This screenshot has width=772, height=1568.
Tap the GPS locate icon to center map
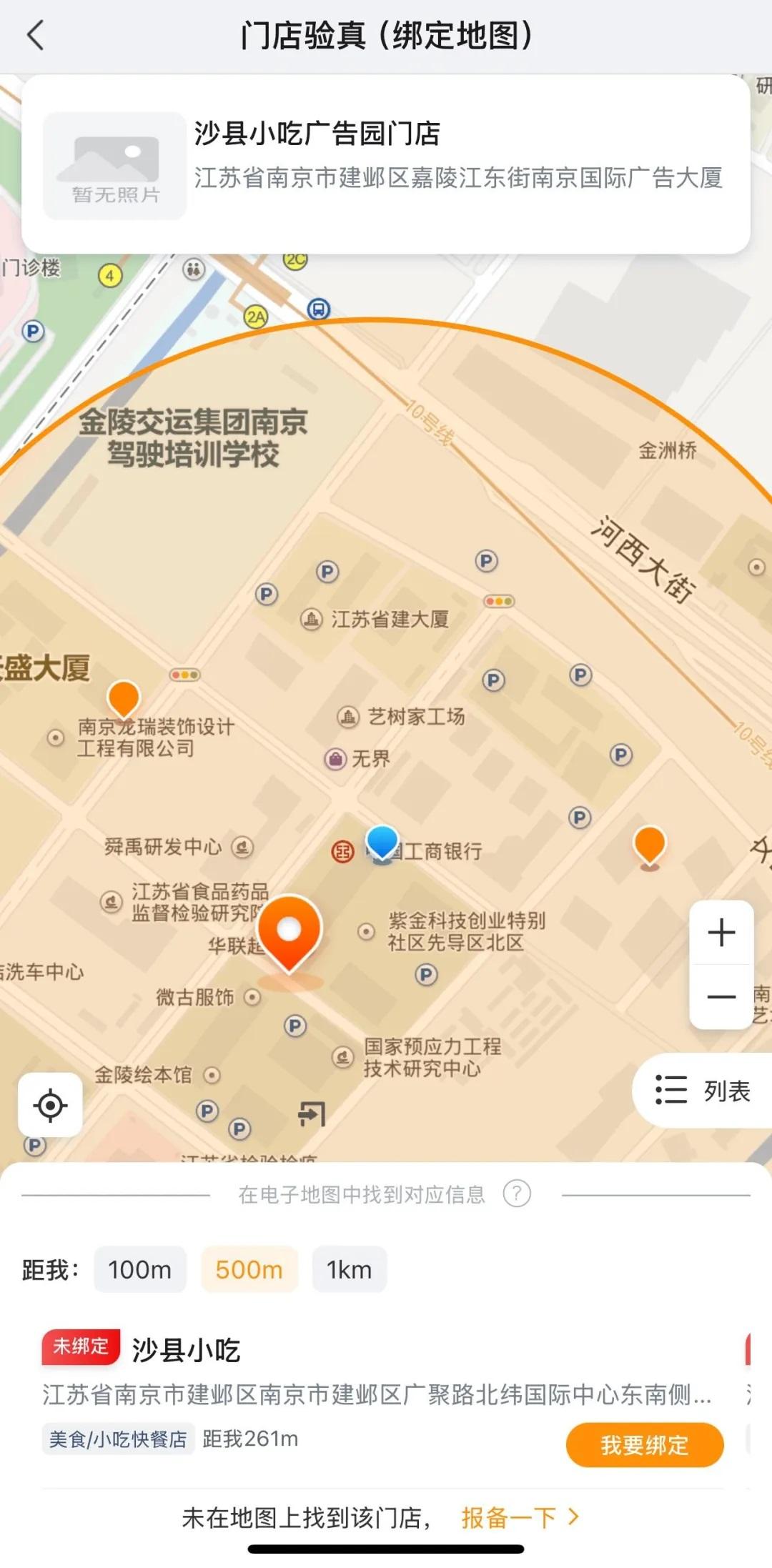[51, 1105]
